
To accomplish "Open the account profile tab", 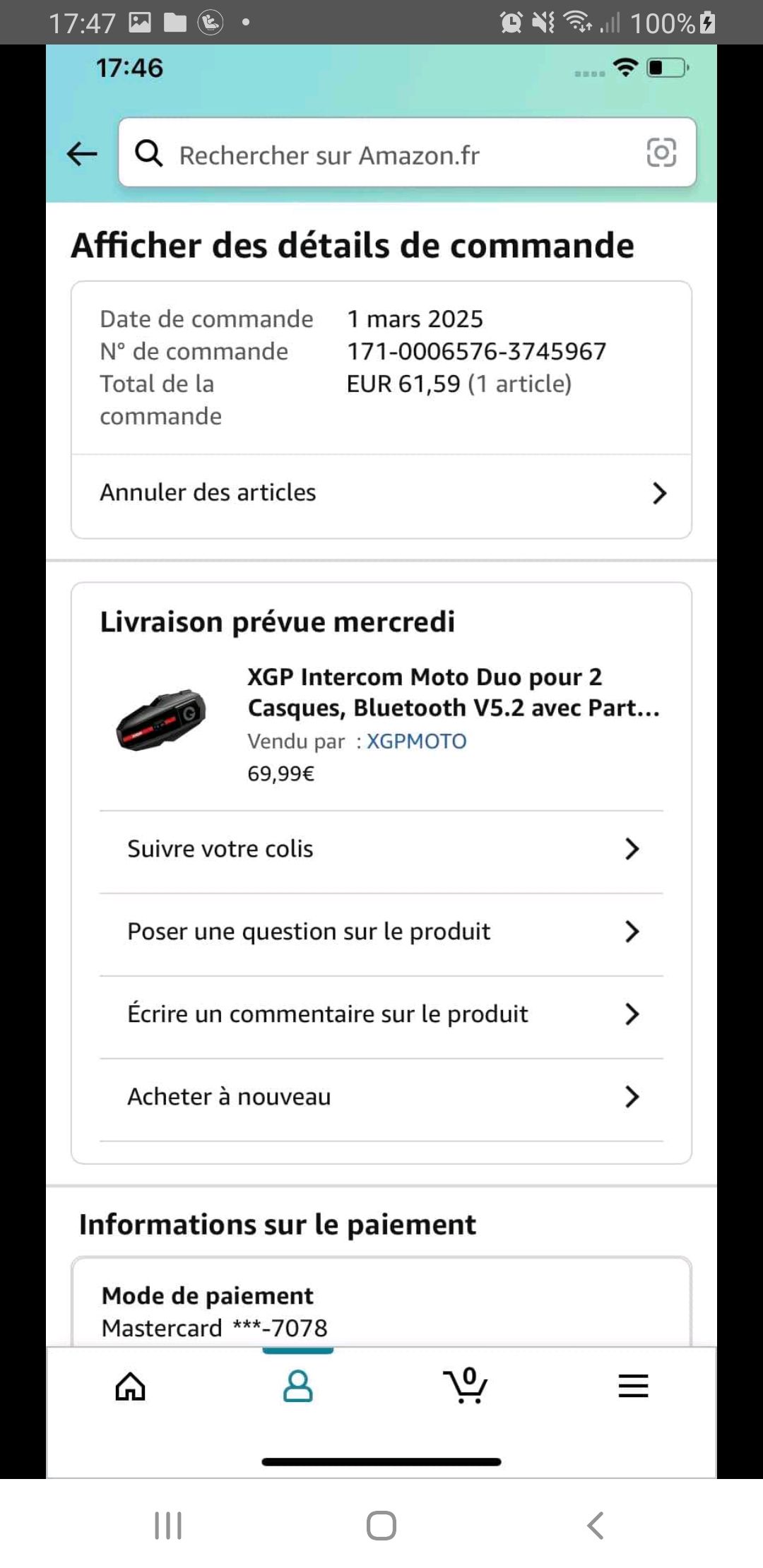I will [297, 1386].
